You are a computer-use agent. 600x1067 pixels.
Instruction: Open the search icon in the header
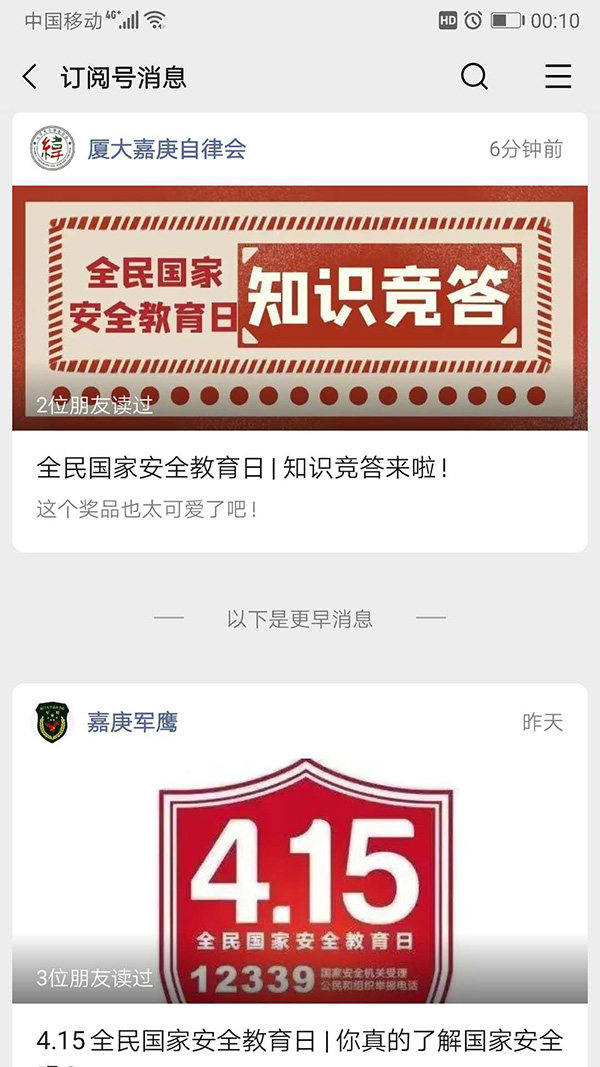[474, 77]
